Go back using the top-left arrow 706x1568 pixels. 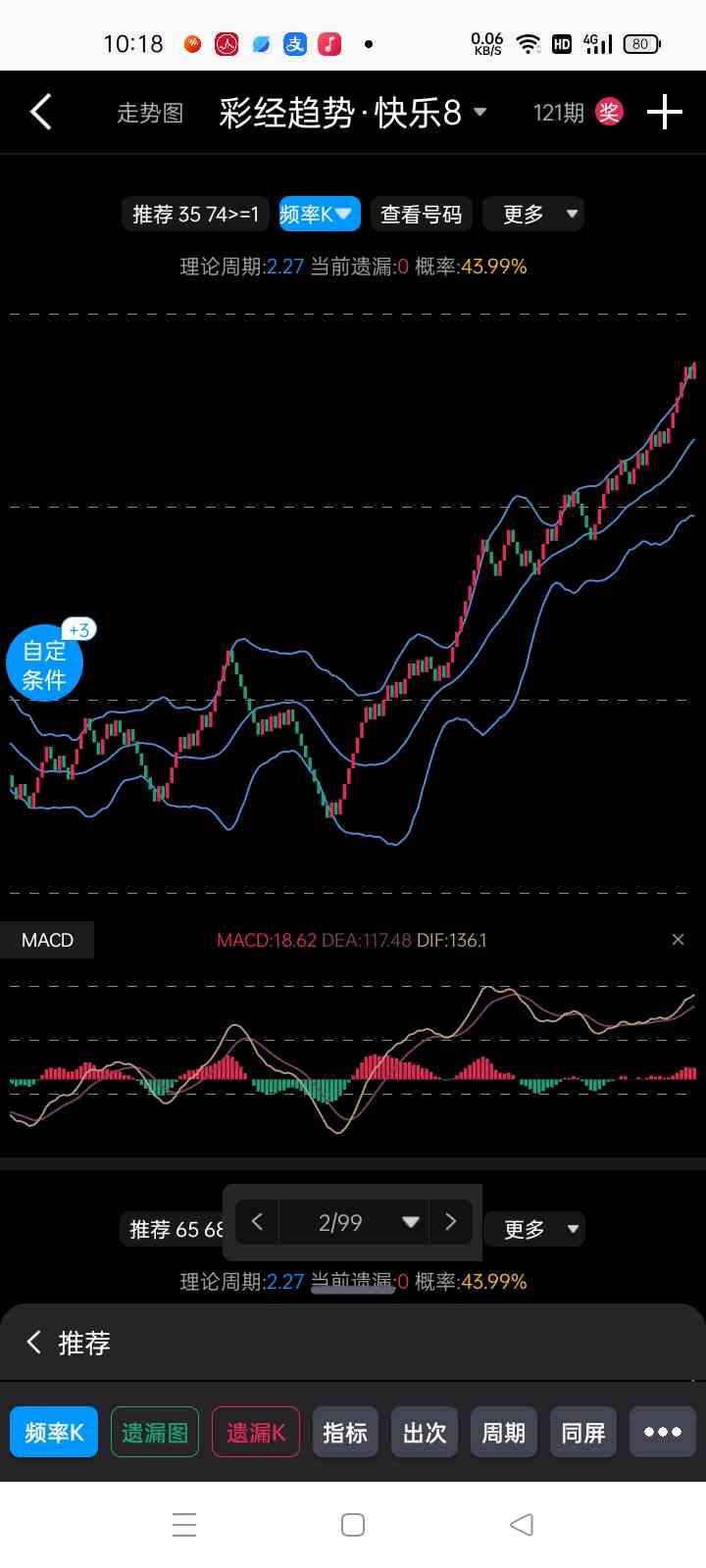pyautogui.click(x=41, y=113)
